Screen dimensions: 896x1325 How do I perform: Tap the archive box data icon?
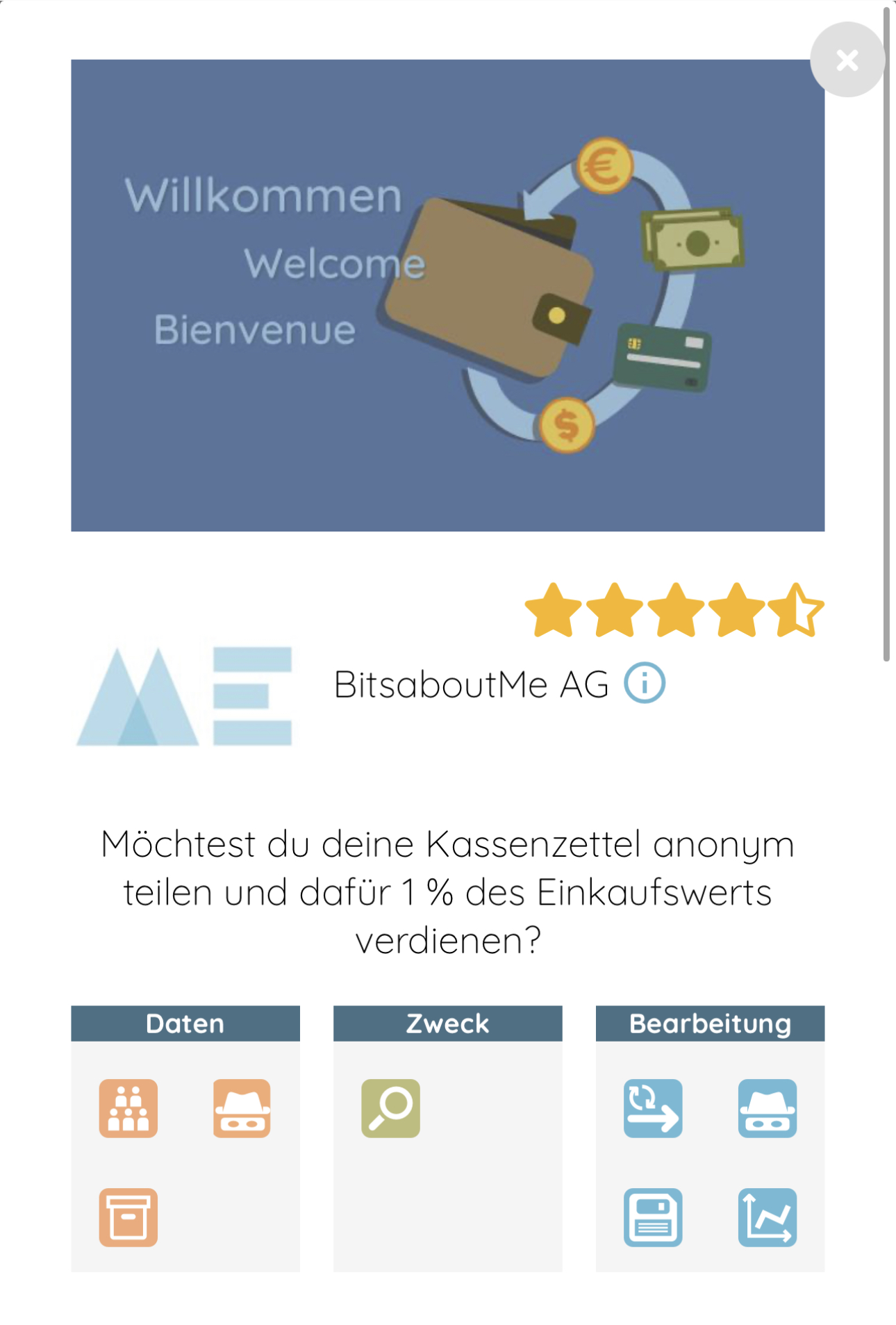pos(128,1217)
